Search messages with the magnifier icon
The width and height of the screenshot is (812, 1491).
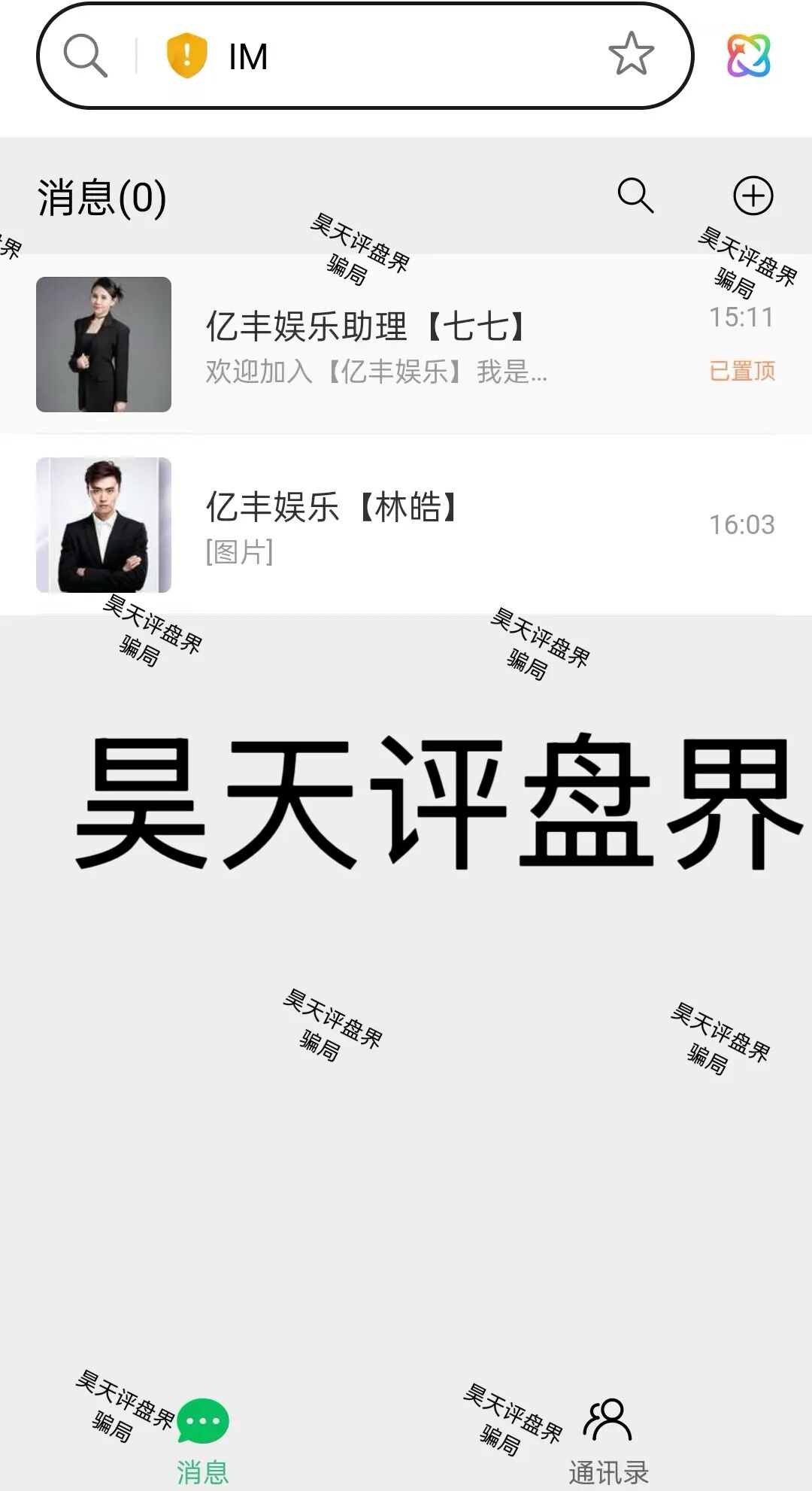(x=635, y=196)
